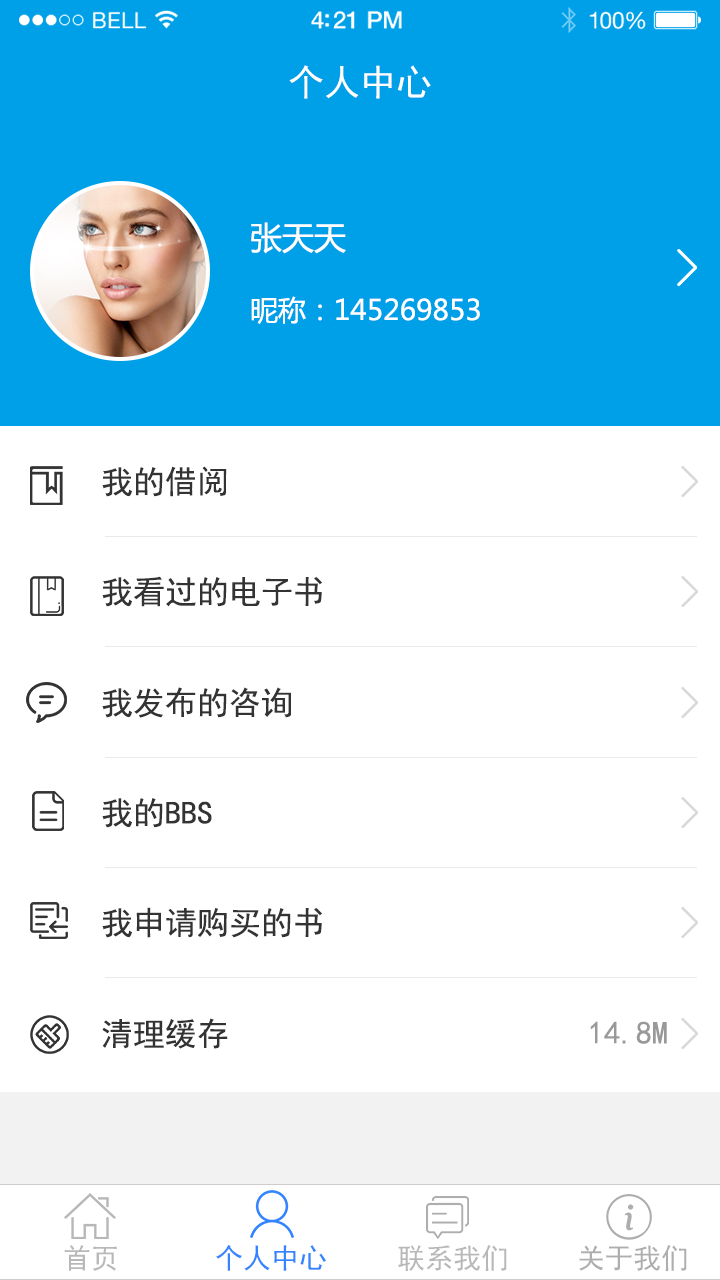This screenshot has width=720, height=1280.
Task: Tap the profile avatar photo
Action: (120, 270)
